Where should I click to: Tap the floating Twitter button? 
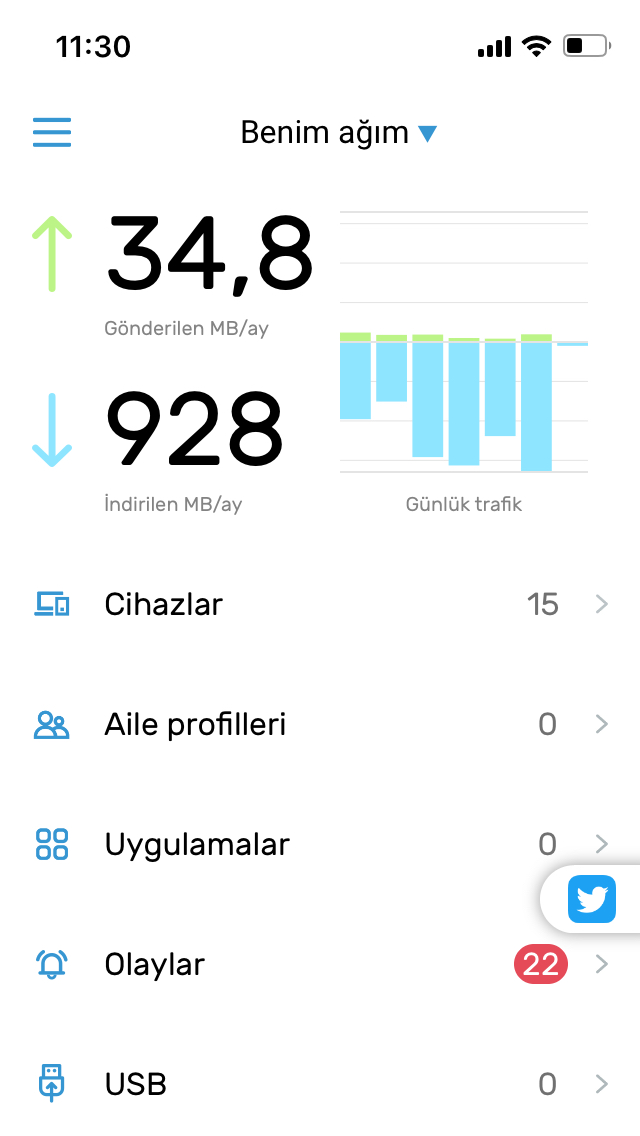pos(591,899)
